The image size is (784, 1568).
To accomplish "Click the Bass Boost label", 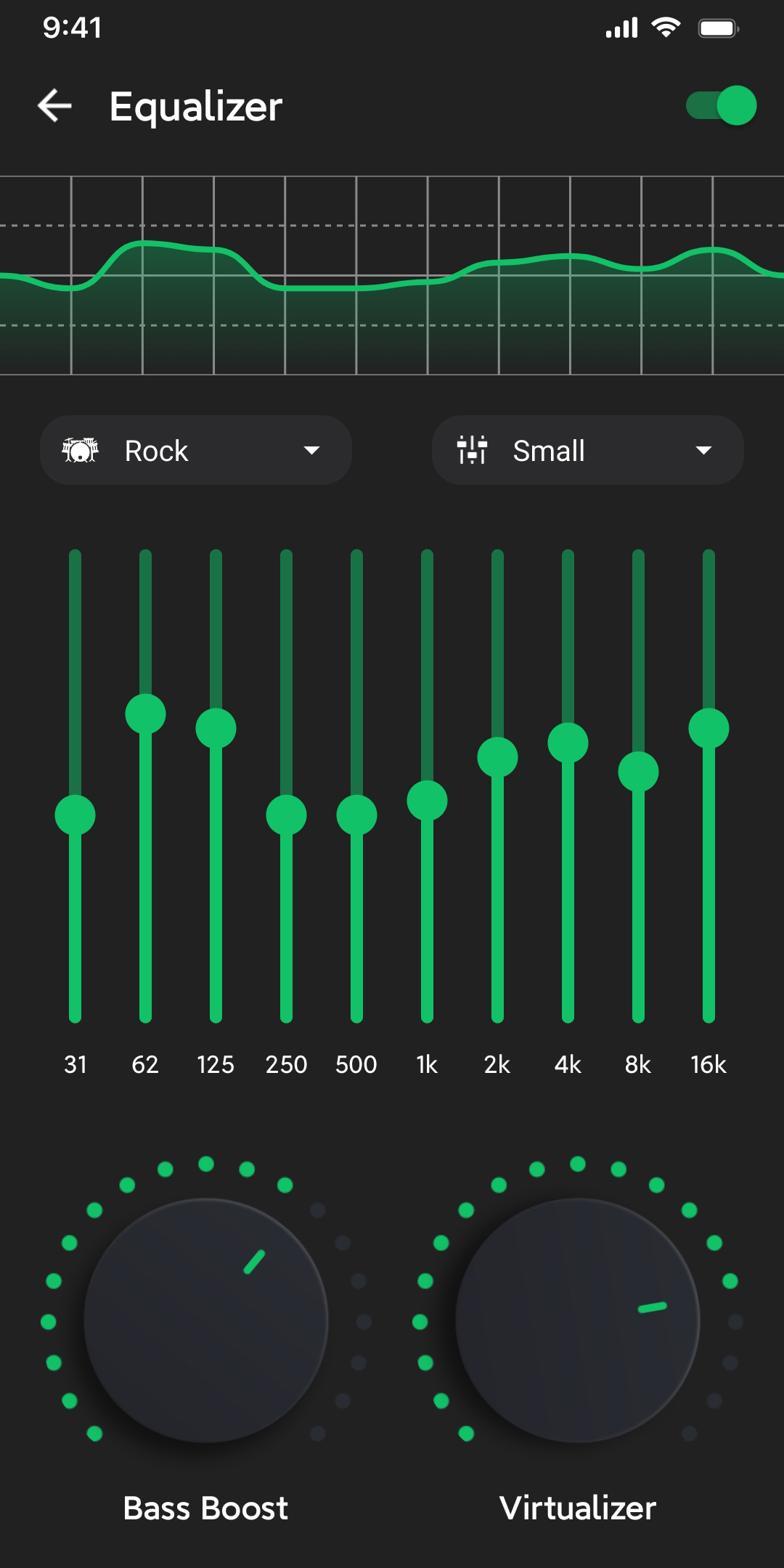I will 205,1508.
